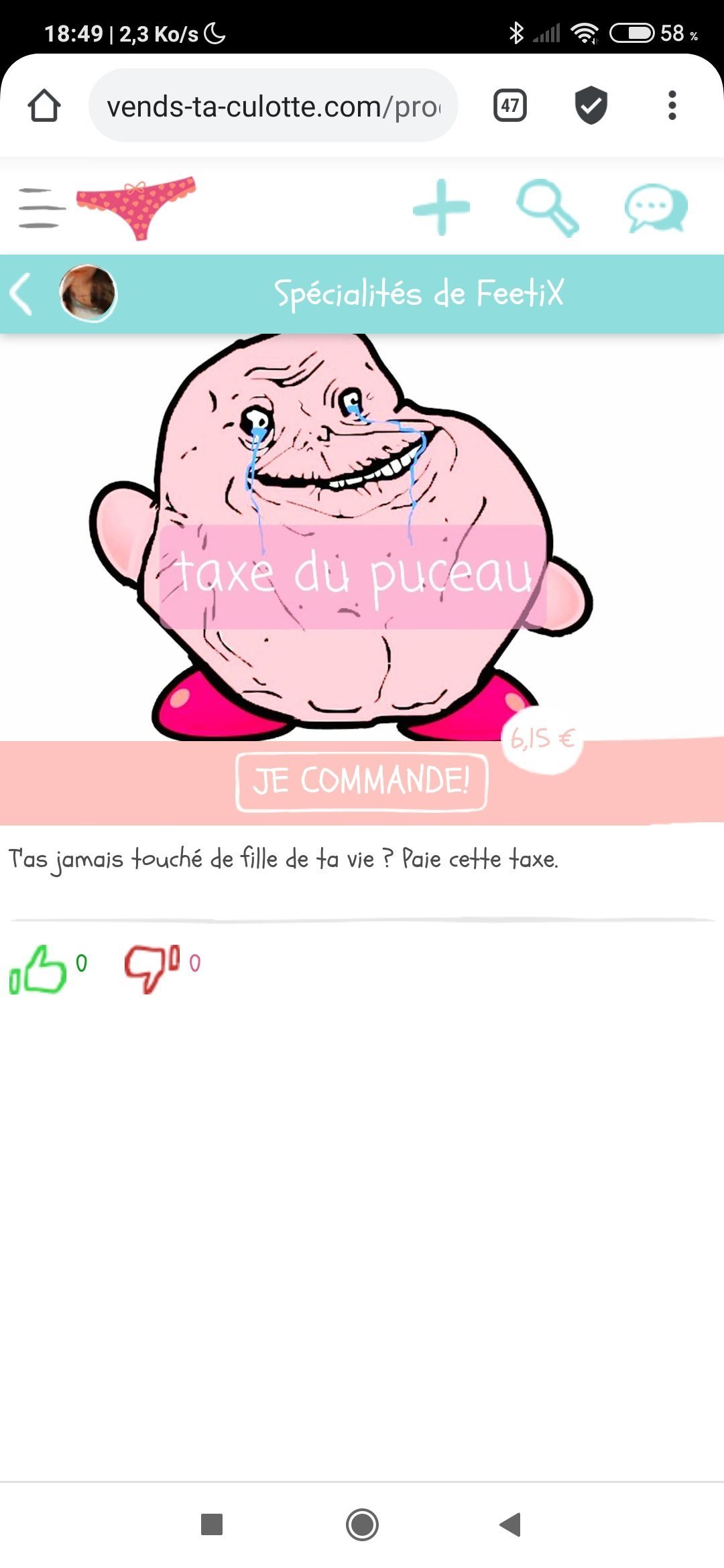Tap the pink panties site logo
724x1568 pixels.
136,207
